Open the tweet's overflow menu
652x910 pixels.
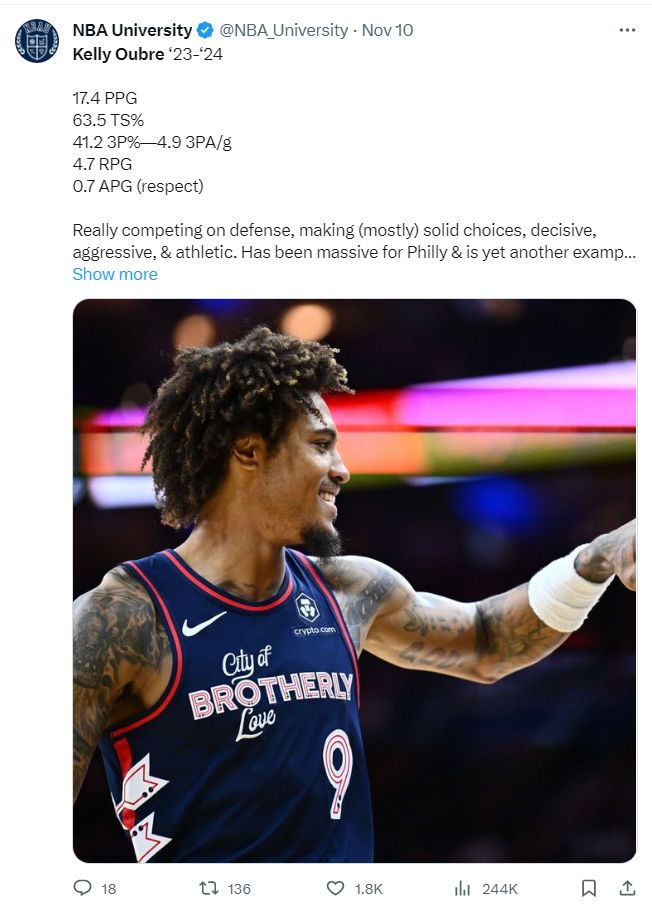pyautogui.click(x=627, y=30)
